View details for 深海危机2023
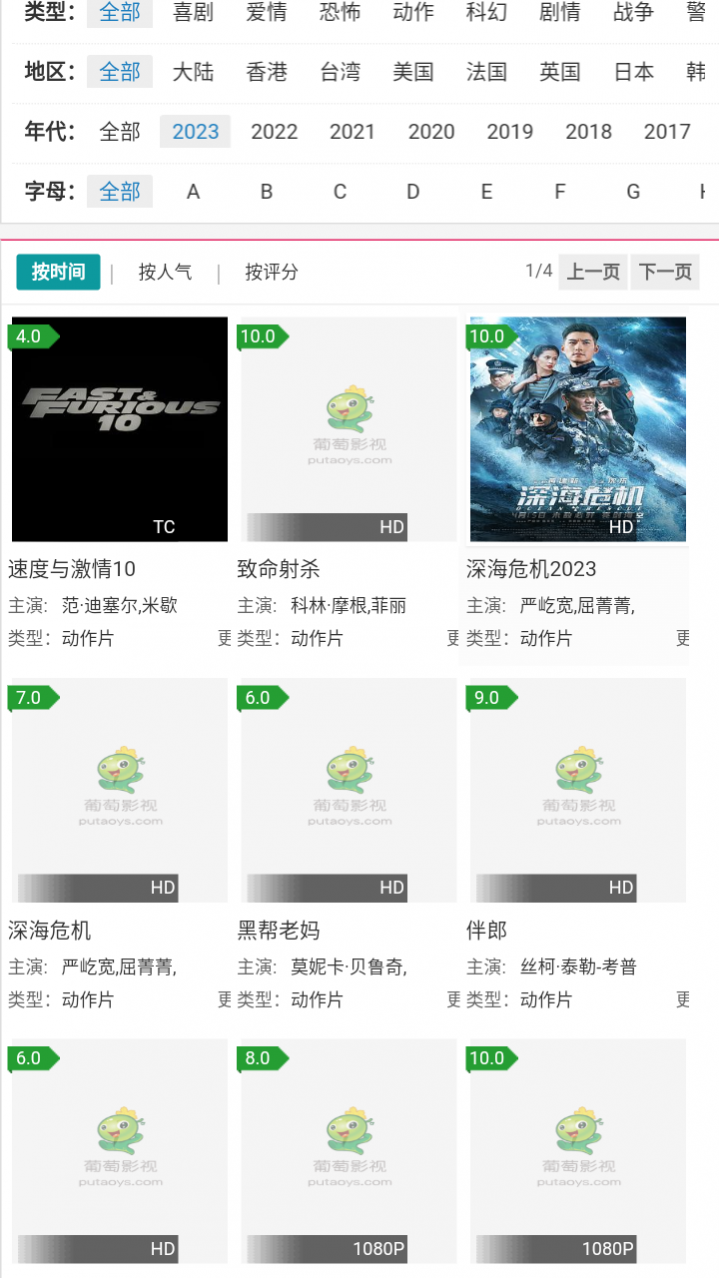The image size is (719, 1278). (x=577, y=430)
